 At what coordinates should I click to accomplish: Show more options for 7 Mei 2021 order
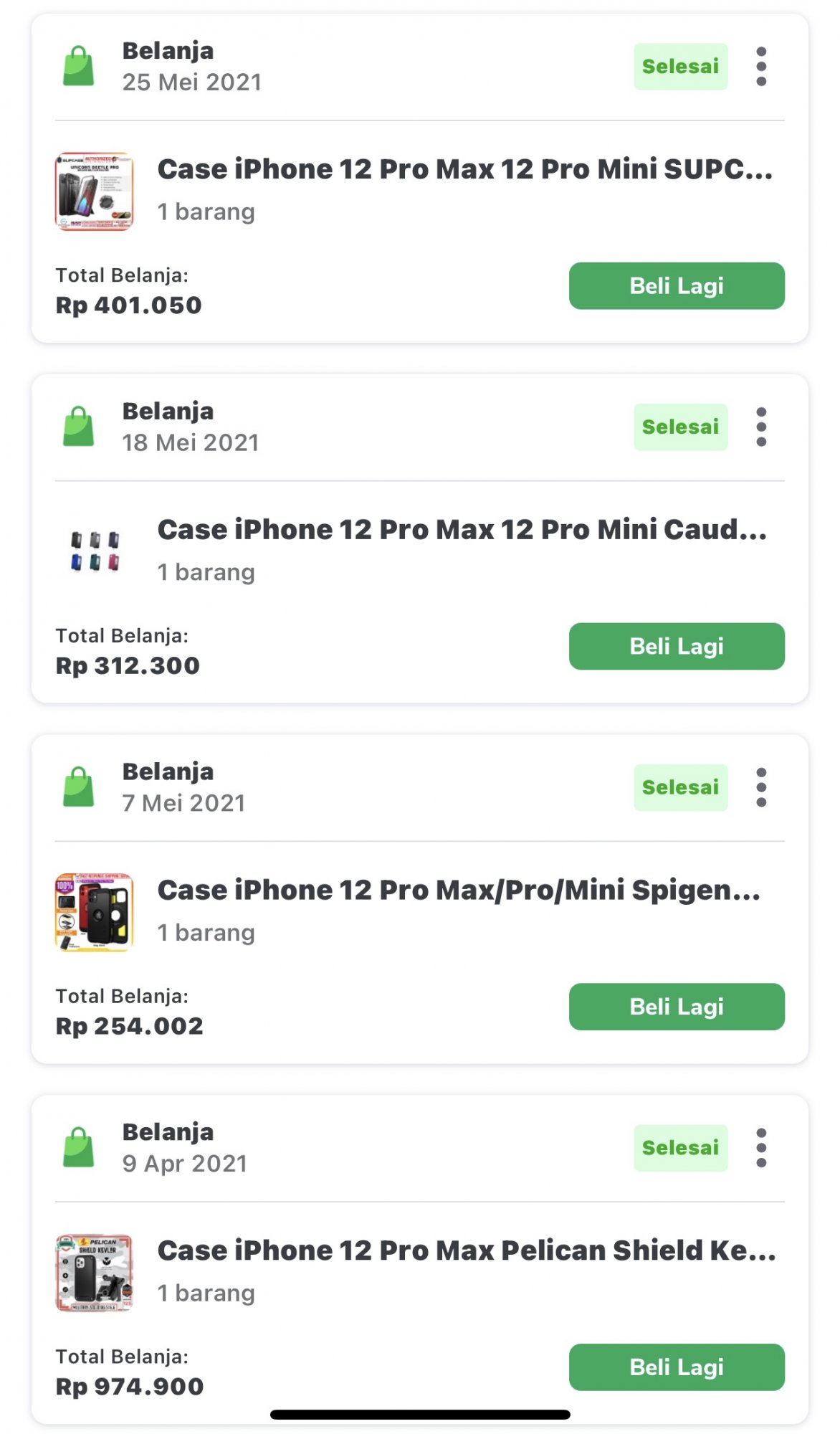point(761,787)
